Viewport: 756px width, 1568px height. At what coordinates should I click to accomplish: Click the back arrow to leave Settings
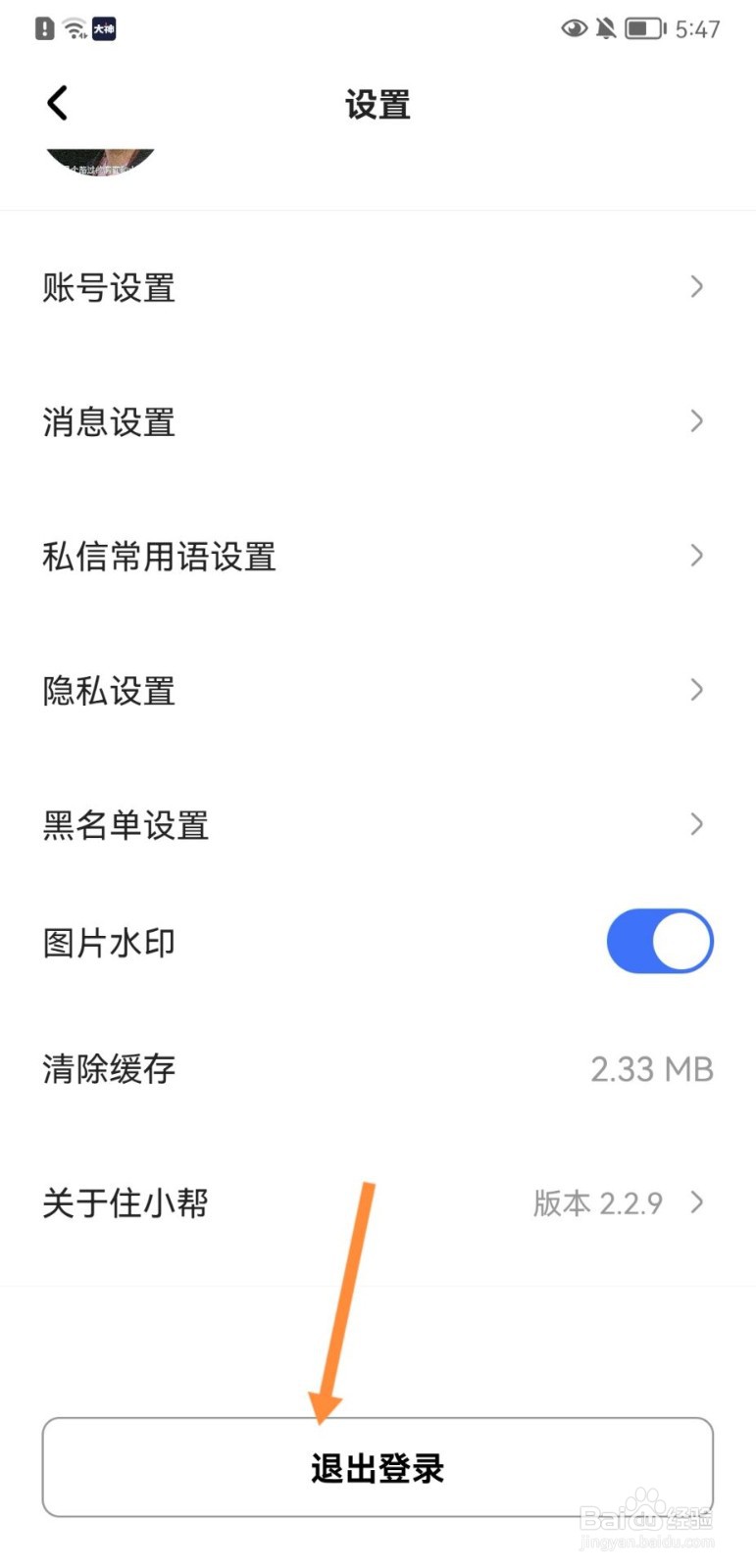coord(56,102)
